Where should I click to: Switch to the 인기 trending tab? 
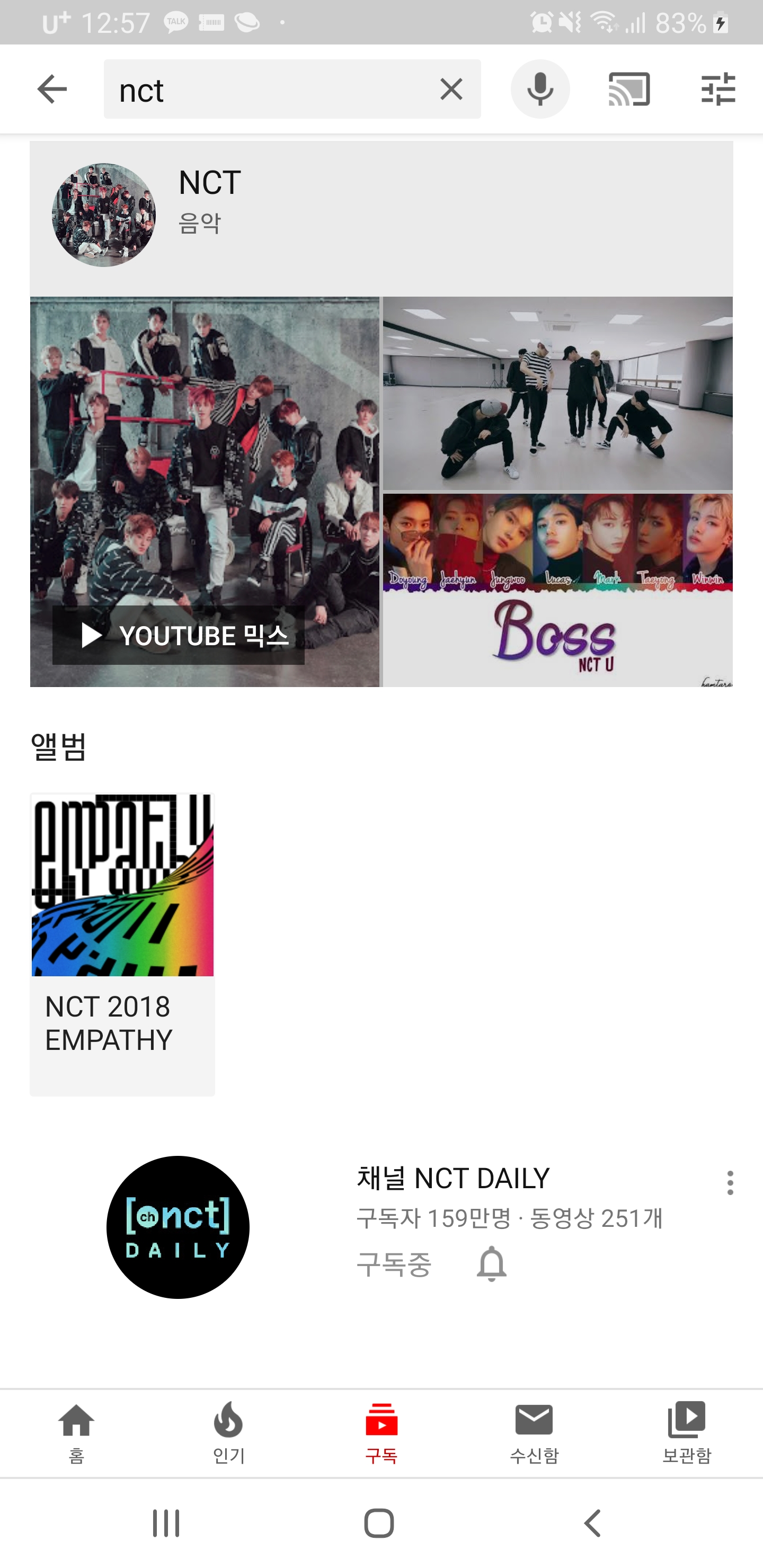coord(228,1433)
